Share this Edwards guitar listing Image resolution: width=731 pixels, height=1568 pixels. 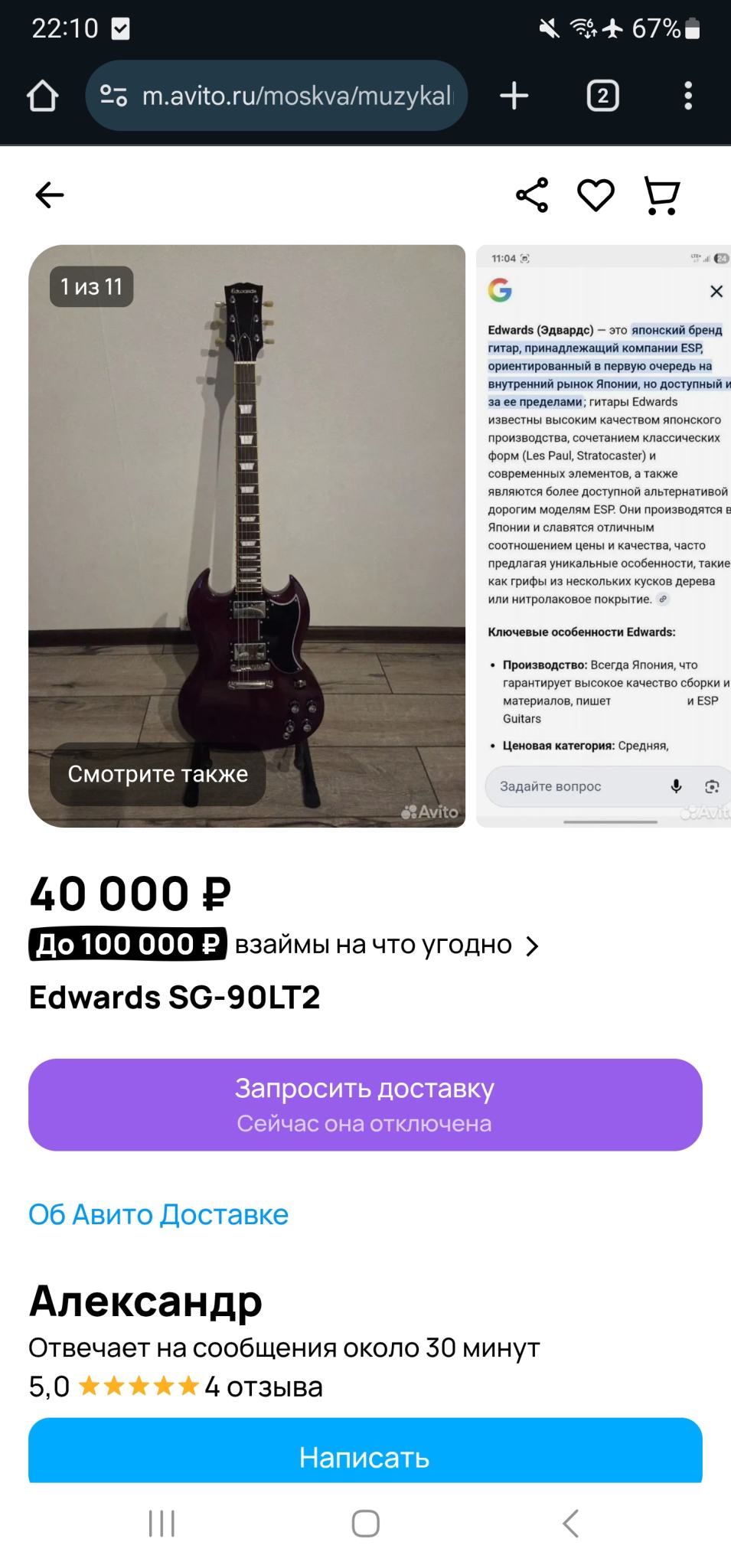532,195
